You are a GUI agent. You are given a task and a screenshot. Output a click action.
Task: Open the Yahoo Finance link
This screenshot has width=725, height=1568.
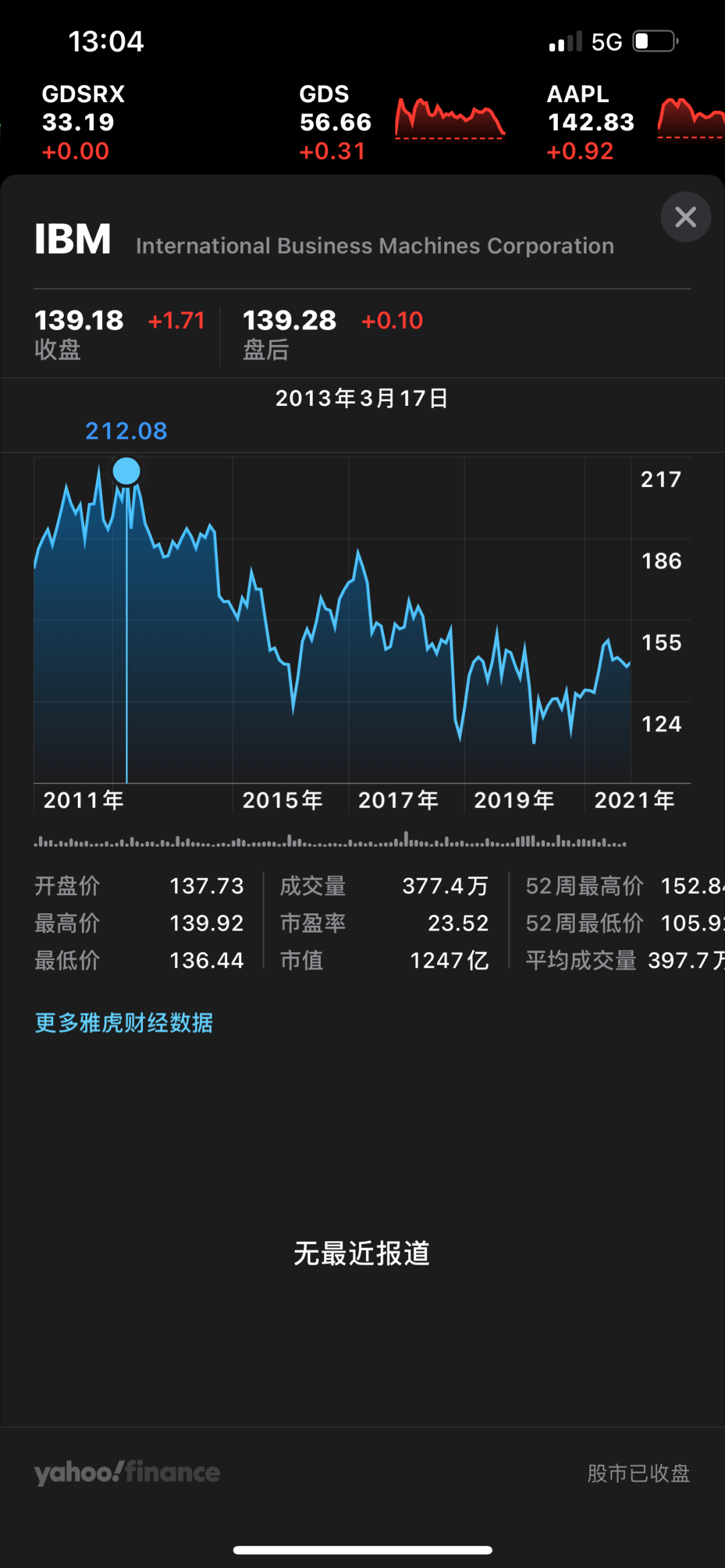click(127, 1473)
